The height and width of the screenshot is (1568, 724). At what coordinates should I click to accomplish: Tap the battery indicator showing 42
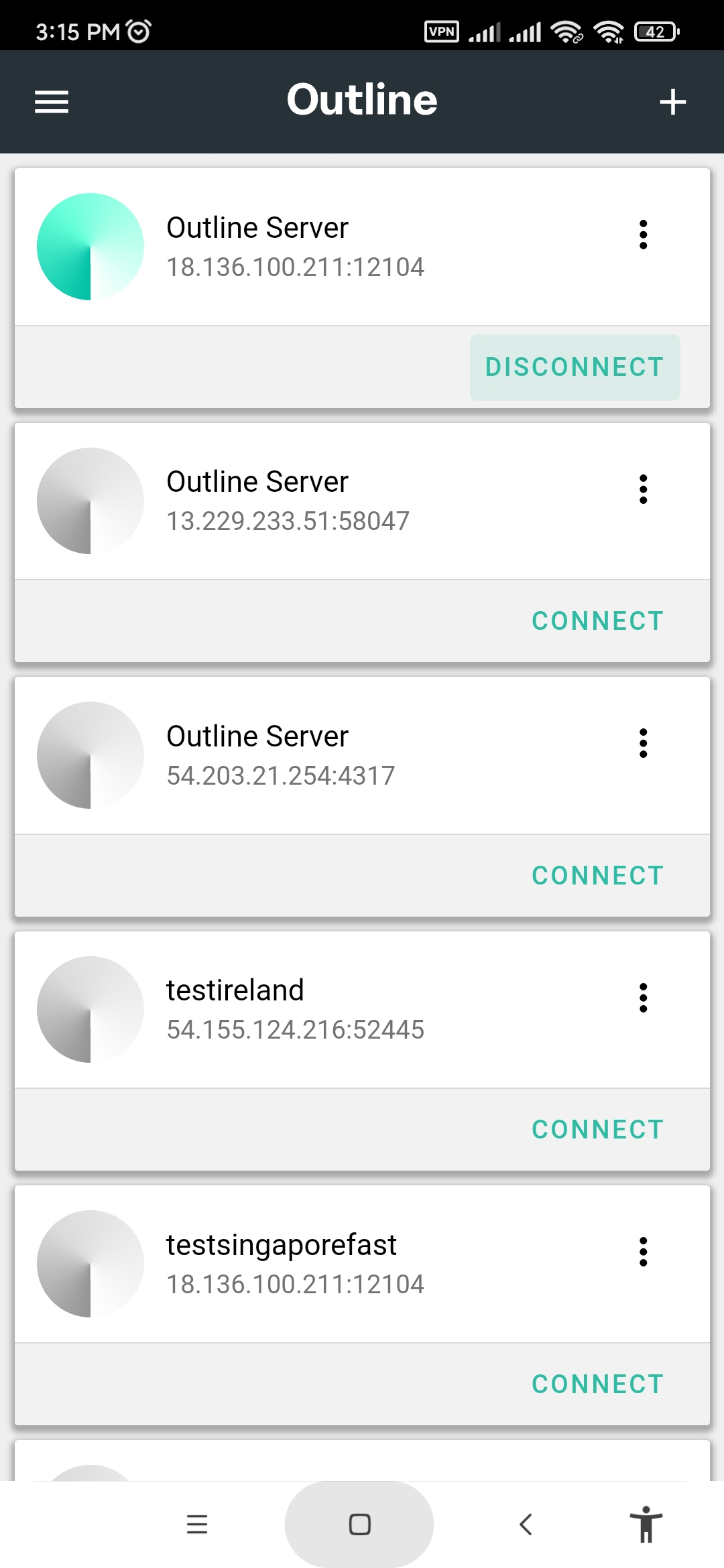tap(656, 30)
